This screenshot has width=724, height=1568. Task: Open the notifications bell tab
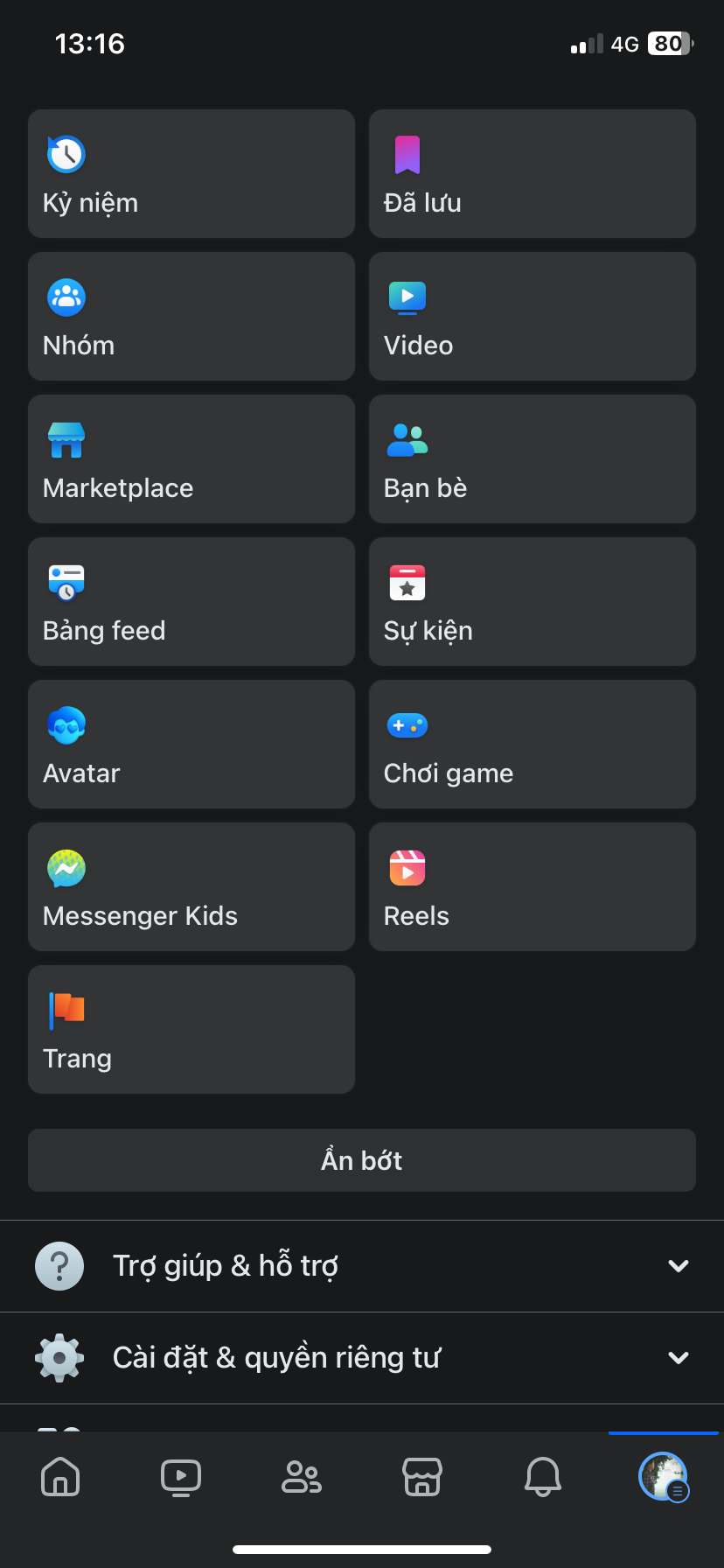pos(543,1477)
